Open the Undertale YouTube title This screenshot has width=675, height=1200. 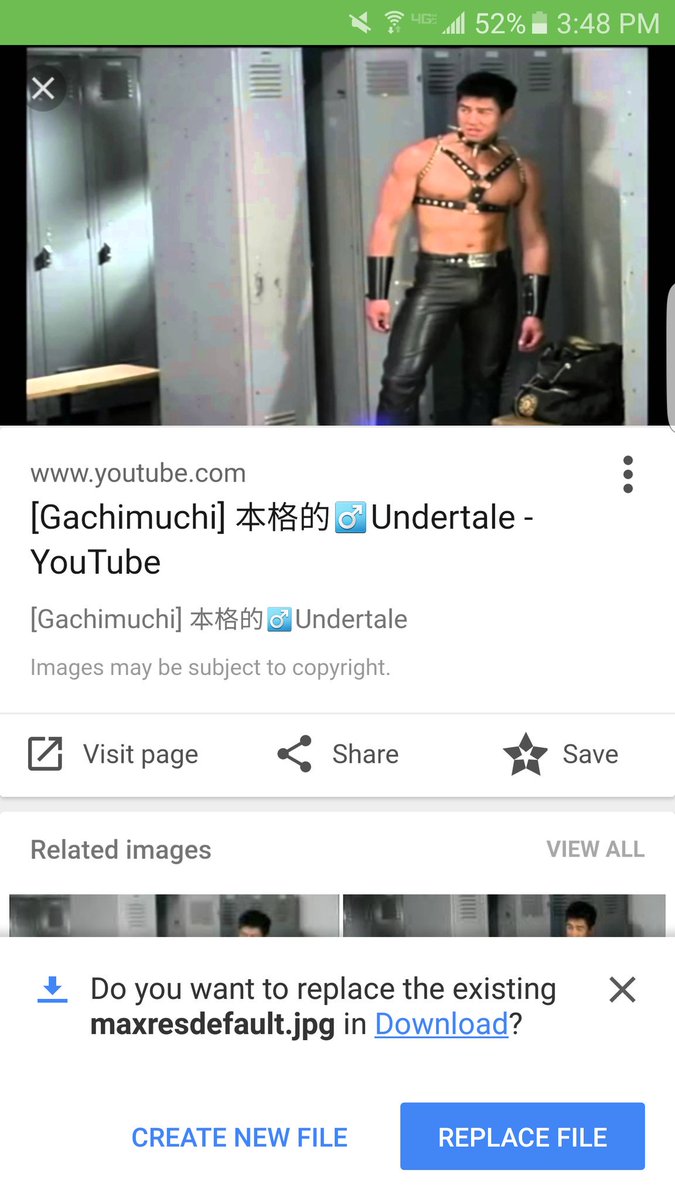282,539
